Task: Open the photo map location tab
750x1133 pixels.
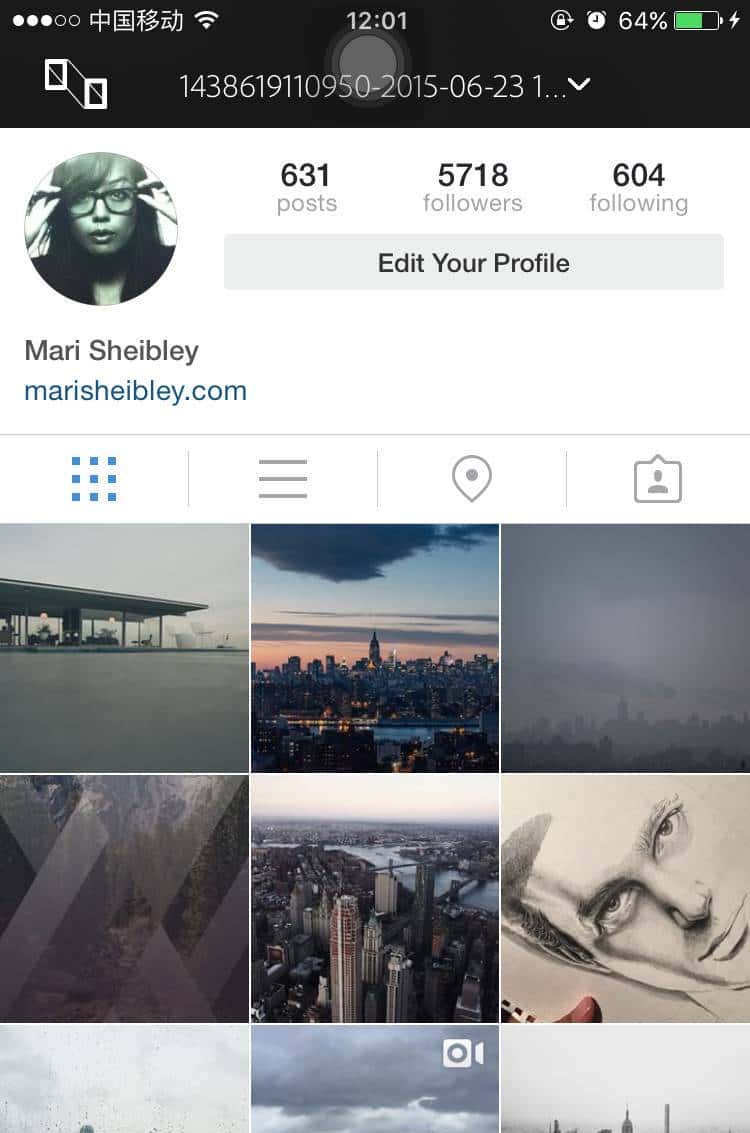Action: [471, 479]
